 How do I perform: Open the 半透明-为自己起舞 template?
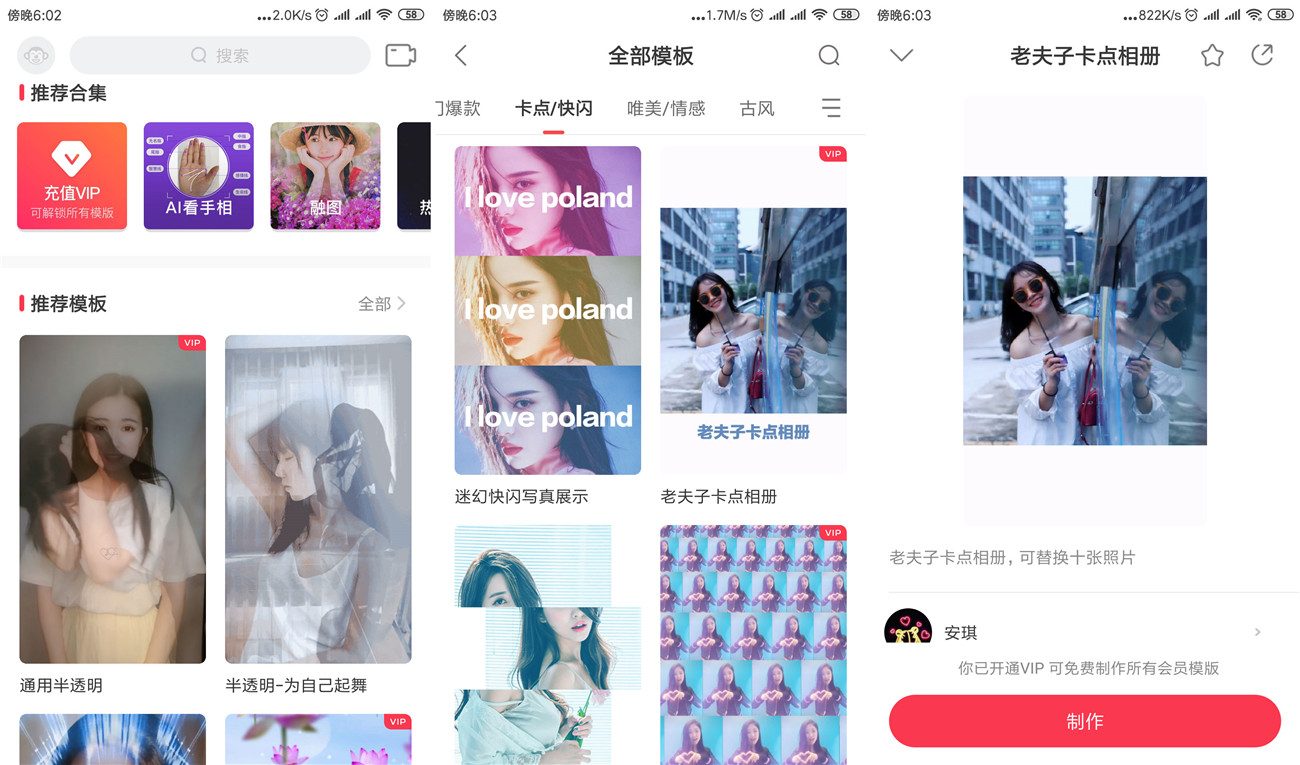(318, 499)
